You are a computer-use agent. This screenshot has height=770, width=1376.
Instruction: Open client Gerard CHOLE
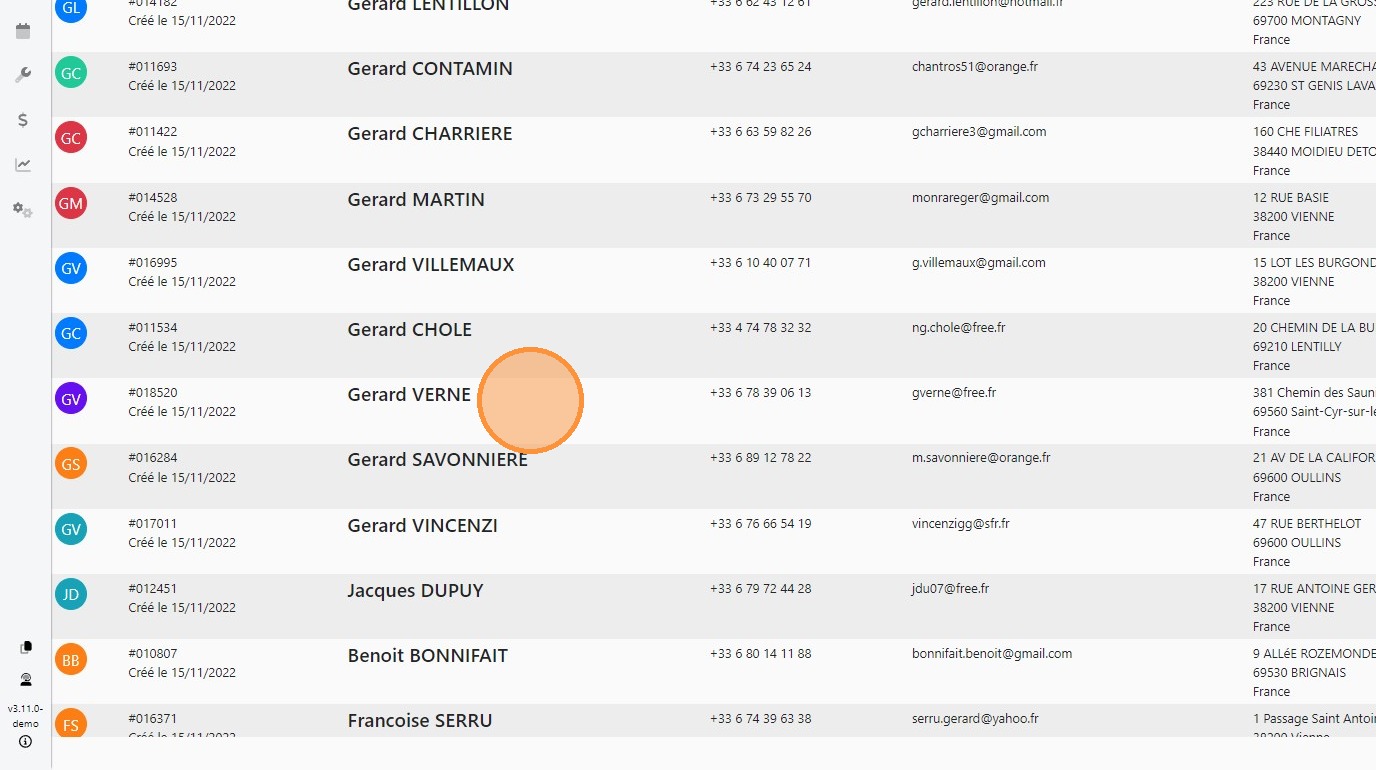(409, 330)
